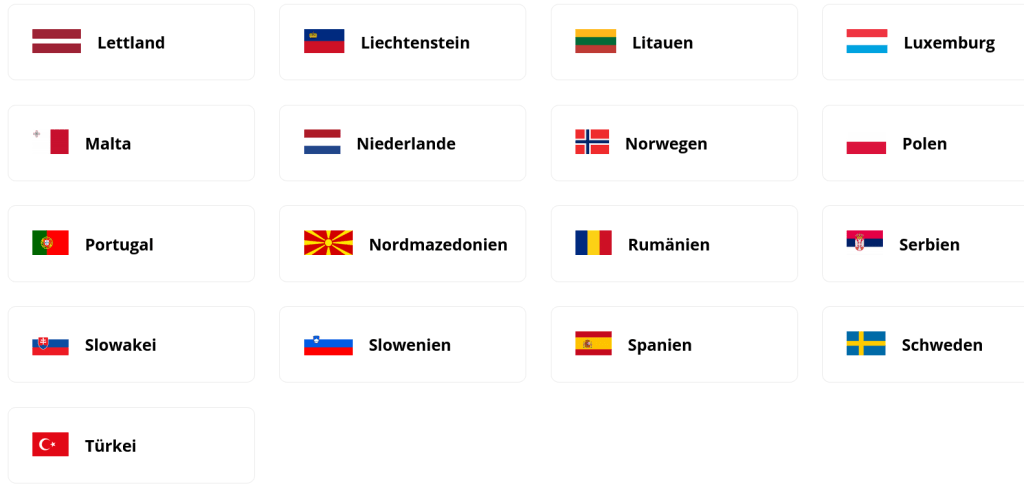Open the Liechtenstein card
The image size is (1024, 499).
tap(402, 43)
